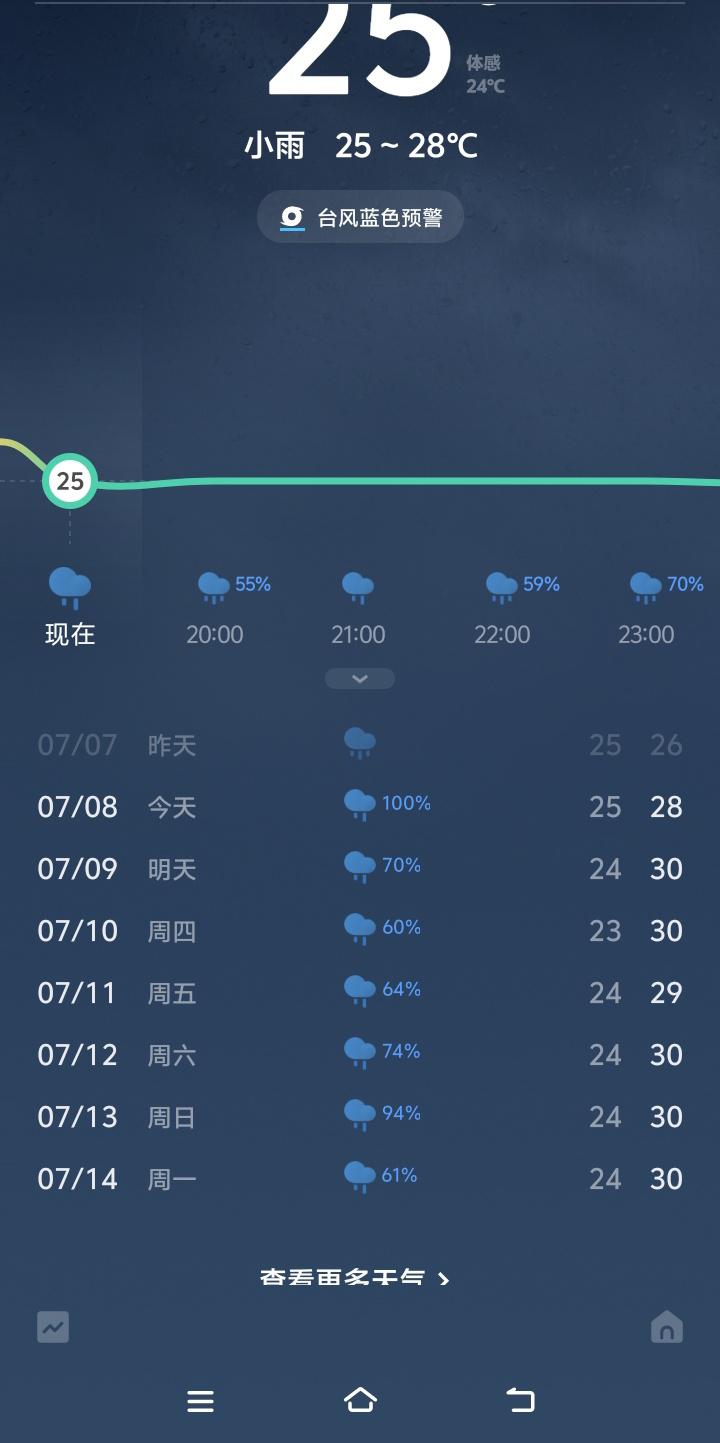Open the 07/13 周日 forecast row
The width and height of the screenshot is (720, 1443).
tap(360, 1116)
